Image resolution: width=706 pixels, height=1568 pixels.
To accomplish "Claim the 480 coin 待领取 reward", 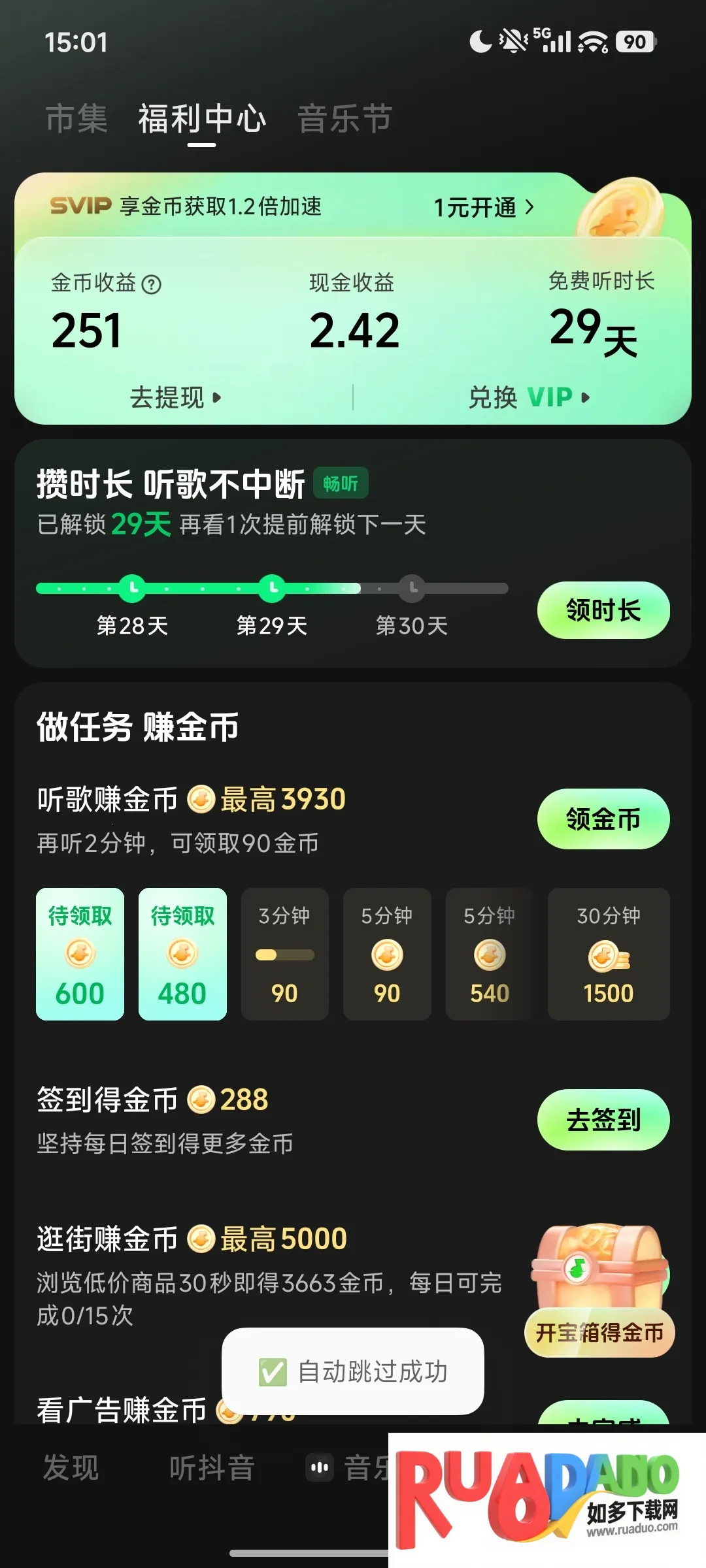I will pyautogui.click(x=182, y=954).
